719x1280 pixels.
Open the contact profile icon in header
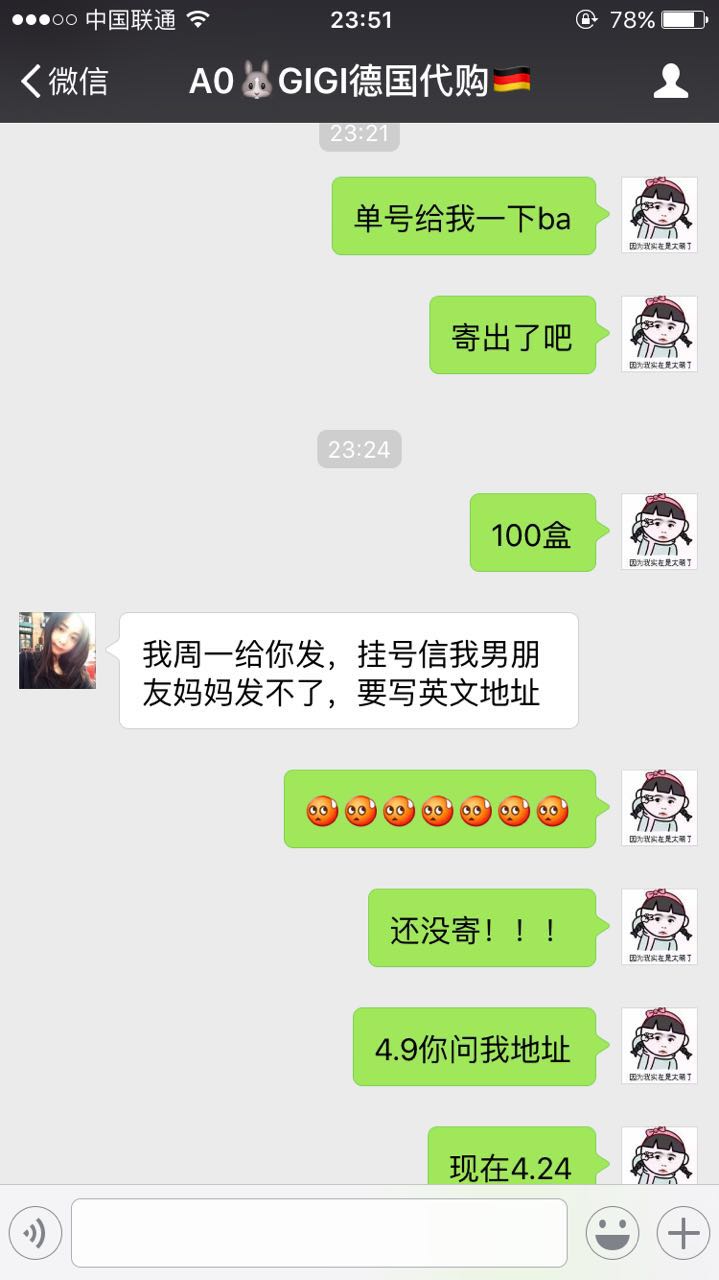(x=670, y=81)
